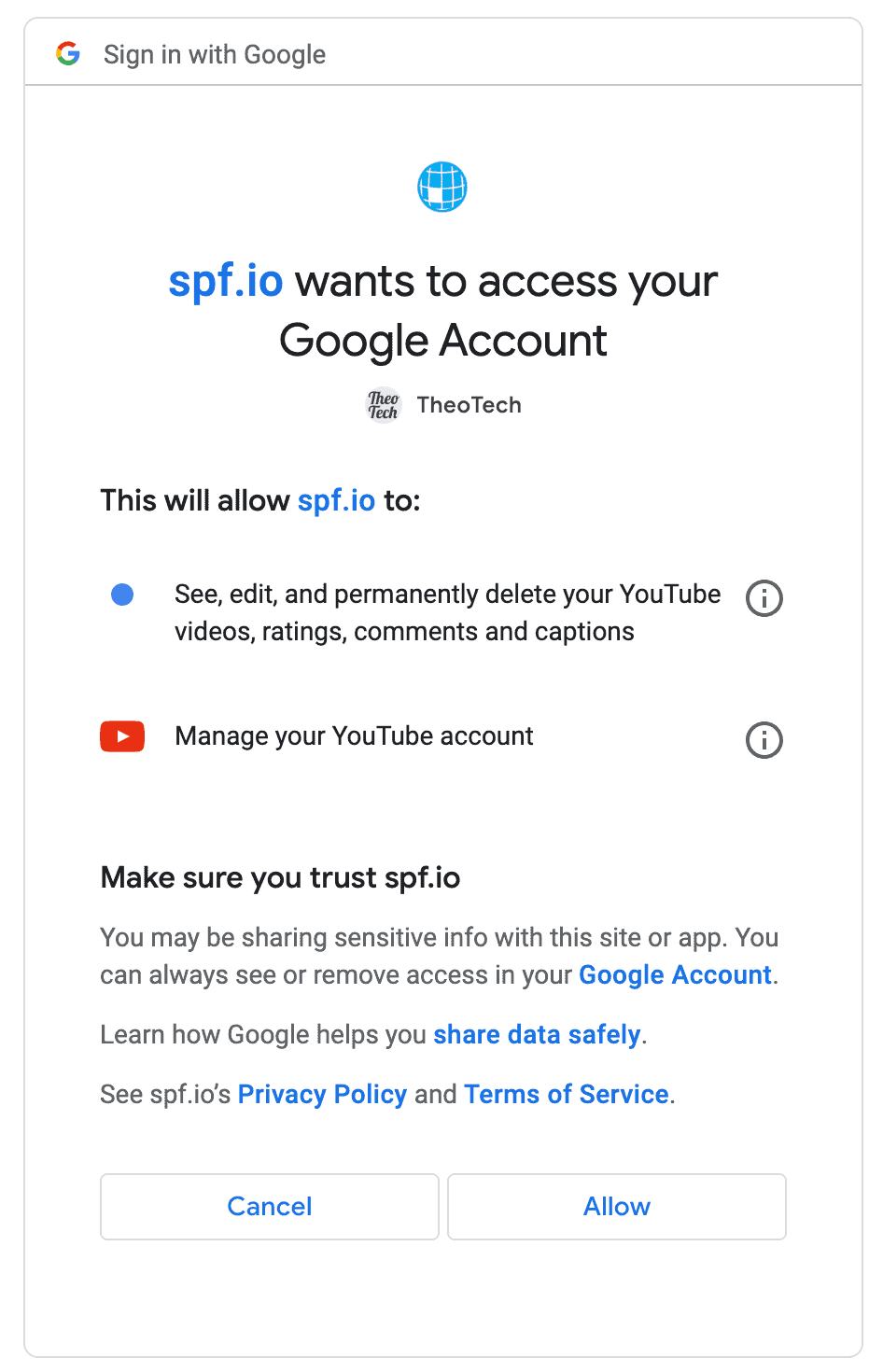Cancel the access request

click(x=269, y=1206)
